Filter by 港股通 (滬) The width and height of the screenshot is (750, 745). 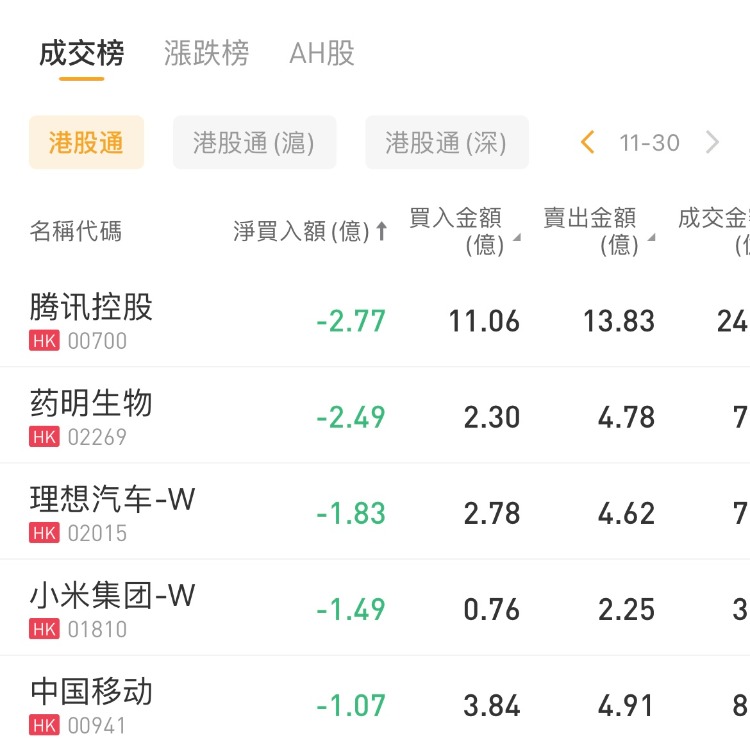coord(254,143)
